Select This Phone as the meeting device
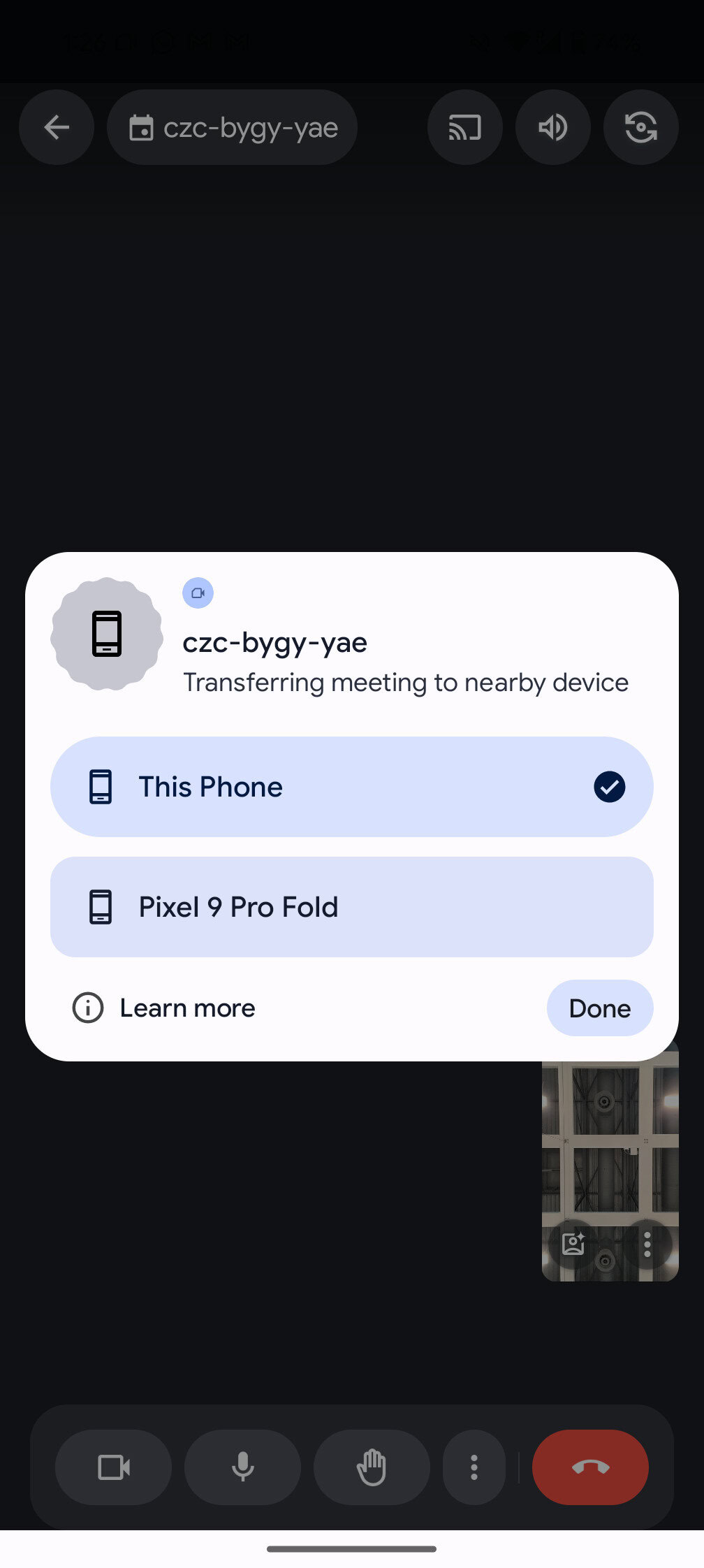Screen dimensions: 704x1568 tap(352, 787)
